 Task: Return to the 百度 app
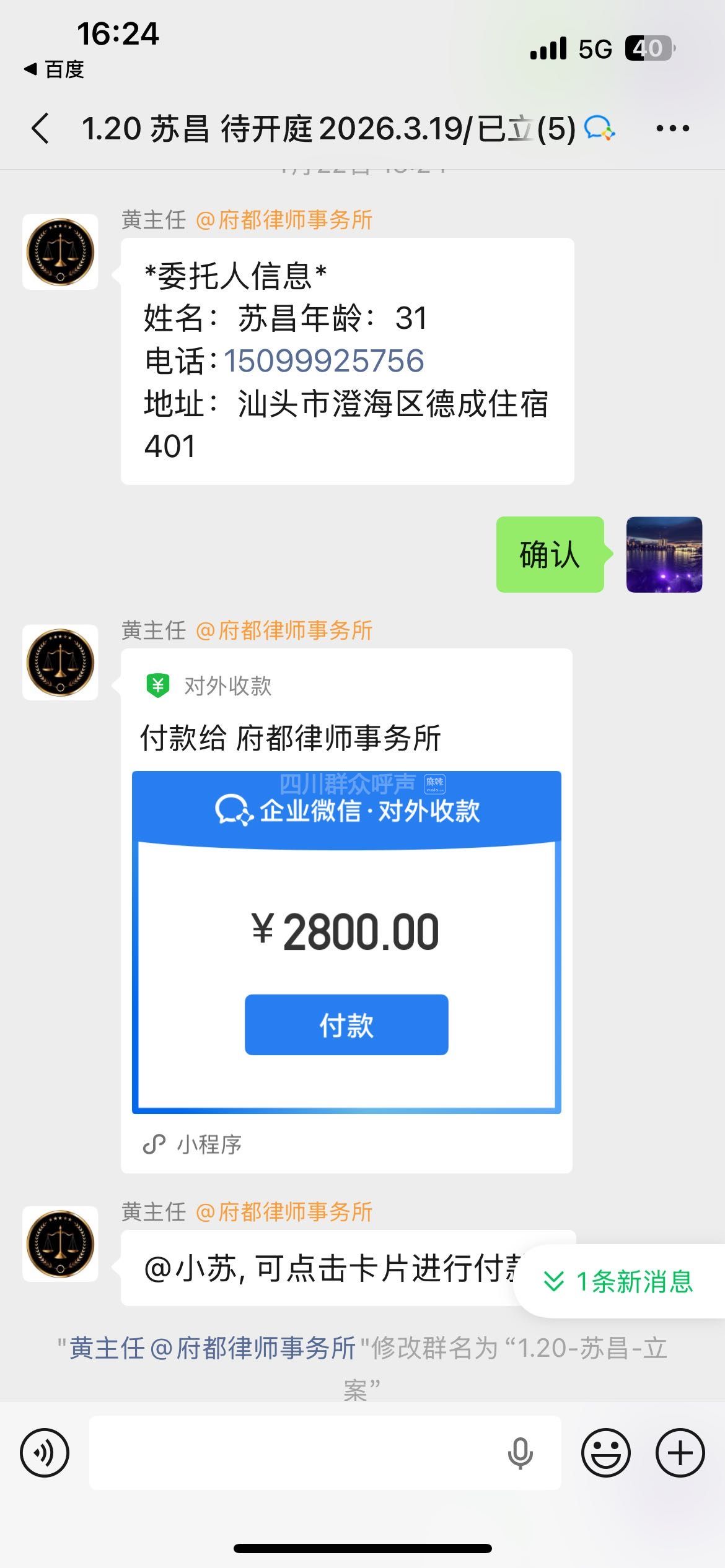click(55, 69)
